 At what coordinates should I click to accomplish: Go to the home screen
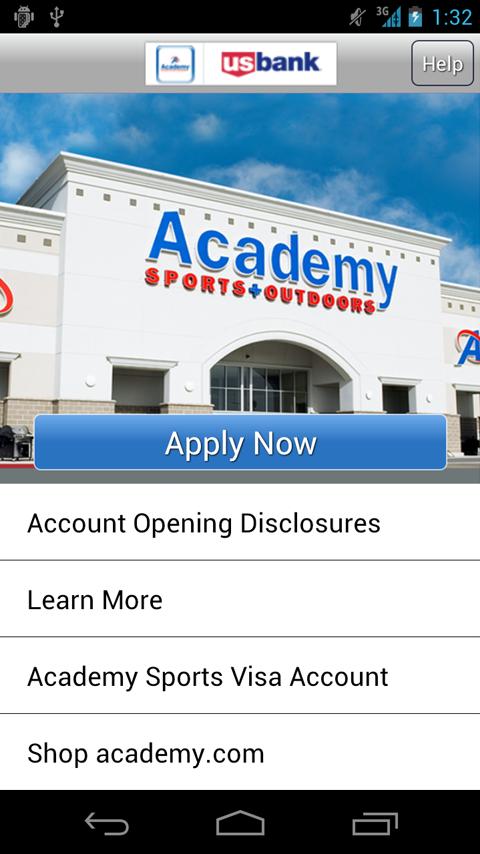pyautogui.click(x=240, y=823)
